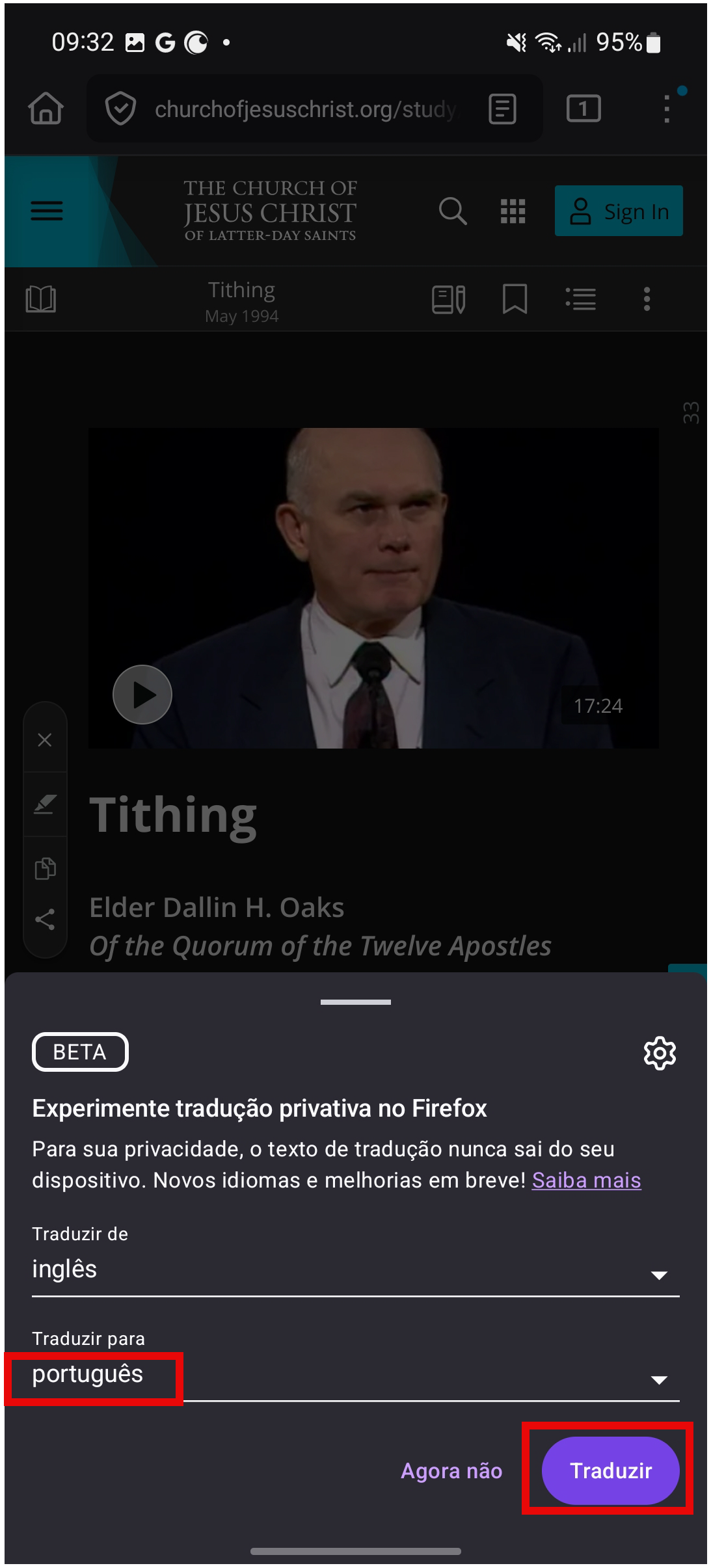Open the Firefox overflow menu
The image size is (711, 1568).
667,109
